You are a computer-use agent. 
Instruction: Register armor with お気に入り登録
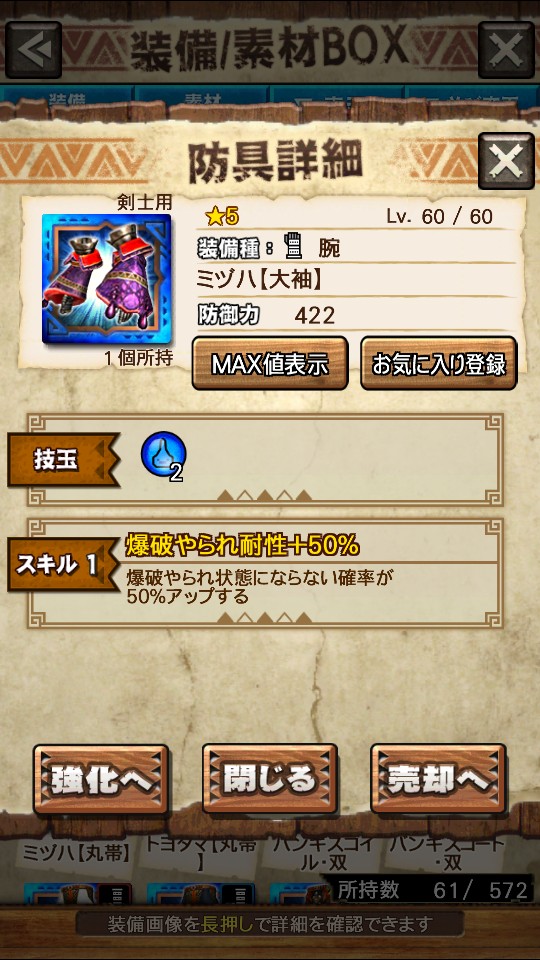[438, 364]
